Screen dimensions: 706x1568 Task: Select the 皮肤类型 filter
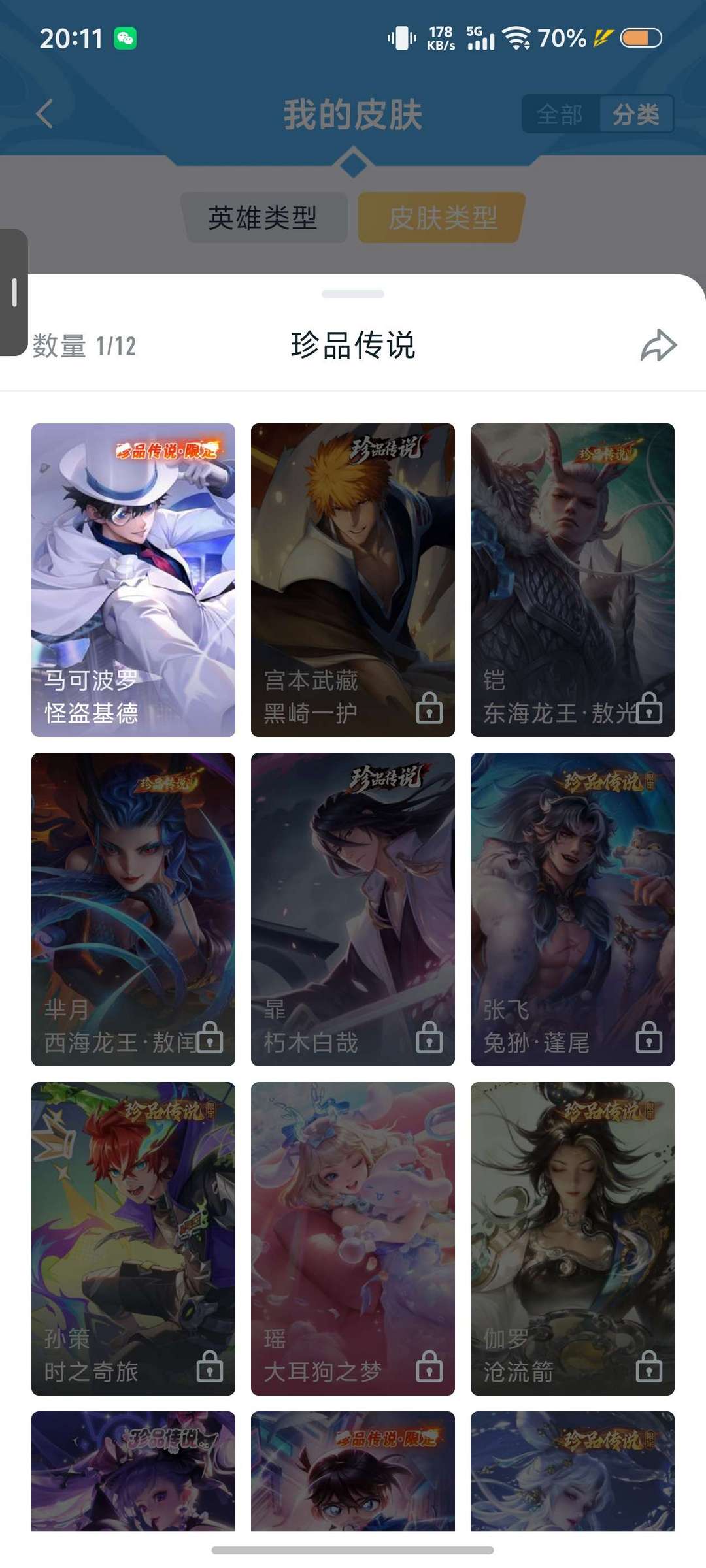click(443, 218)
